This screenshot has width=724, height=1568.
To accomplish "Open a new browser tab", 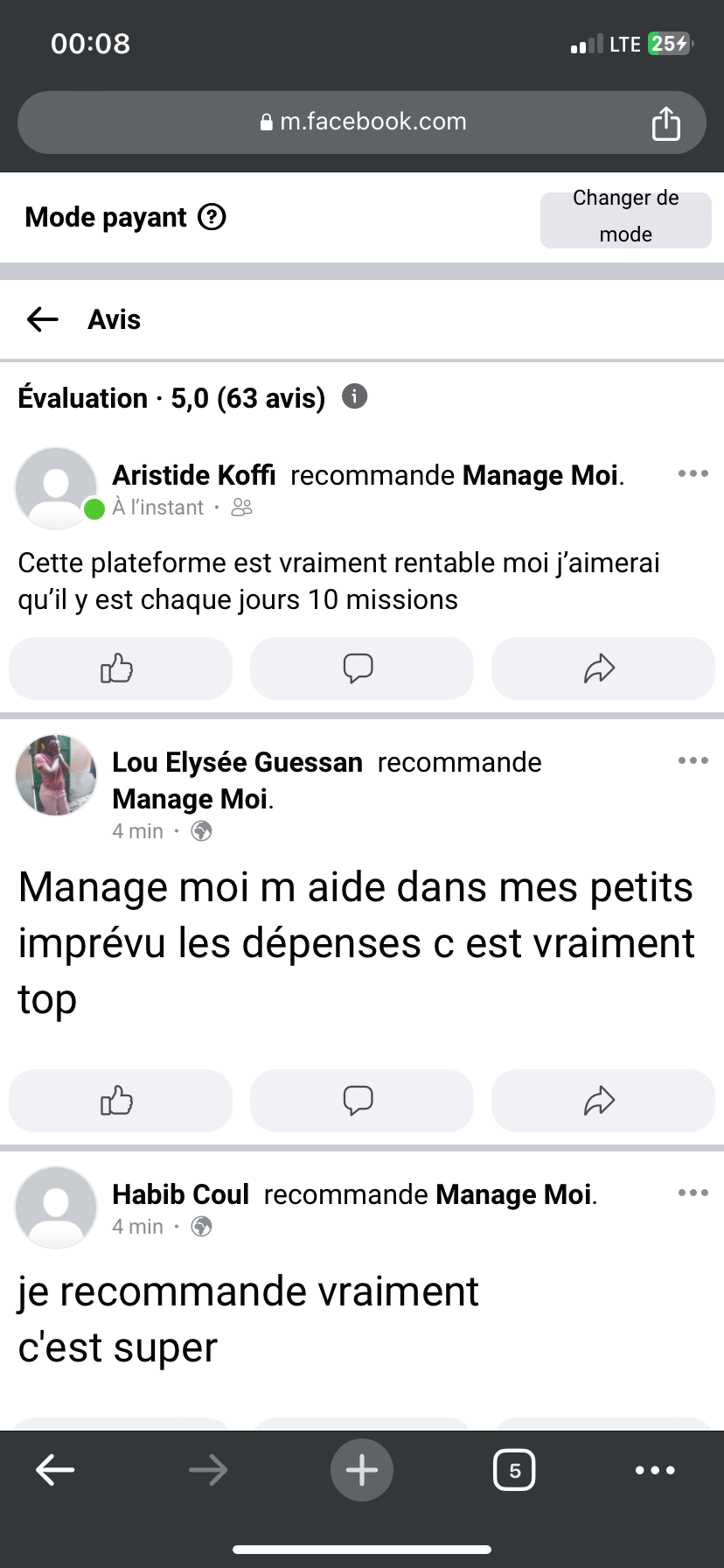I will point(361,1470).
